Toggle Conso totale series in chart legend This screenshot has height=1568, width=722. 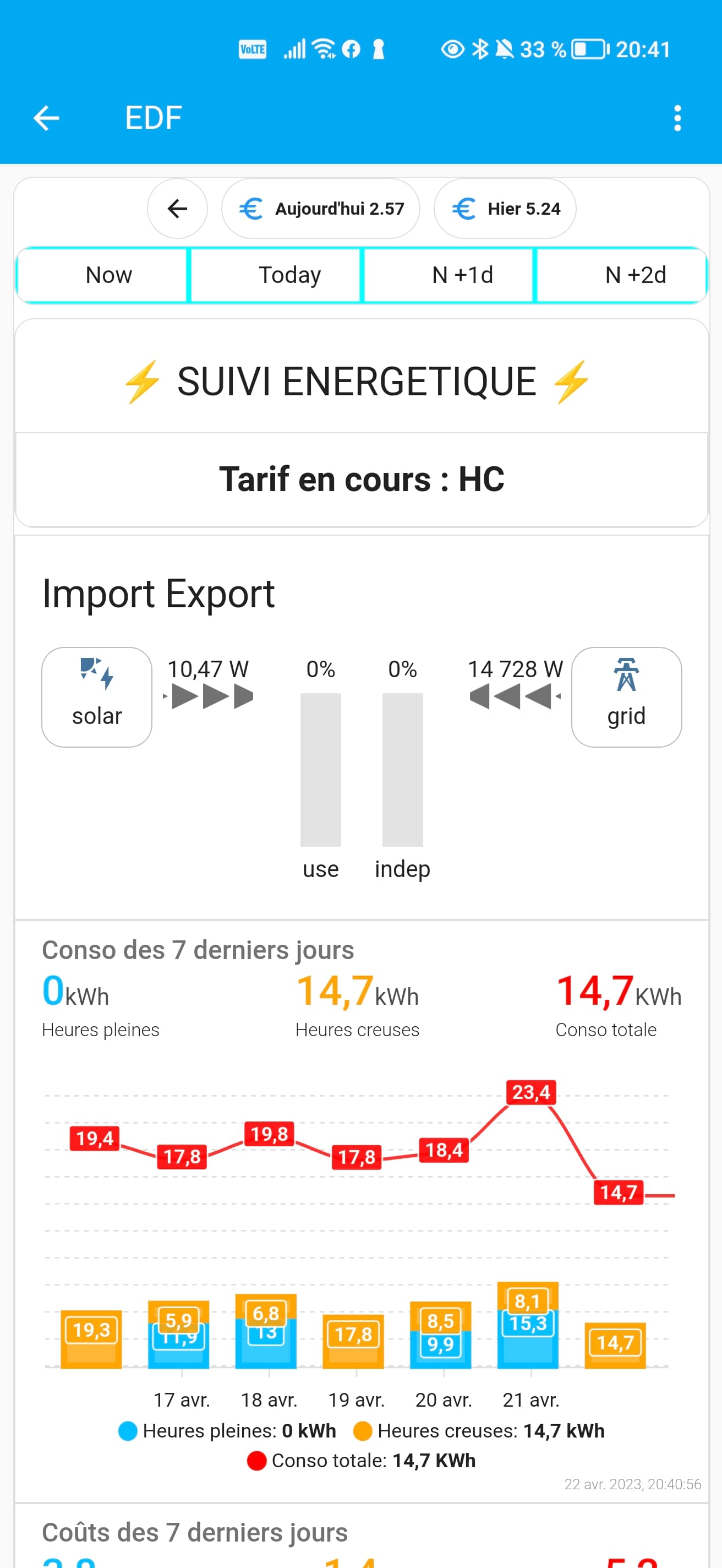(362, 1460)
